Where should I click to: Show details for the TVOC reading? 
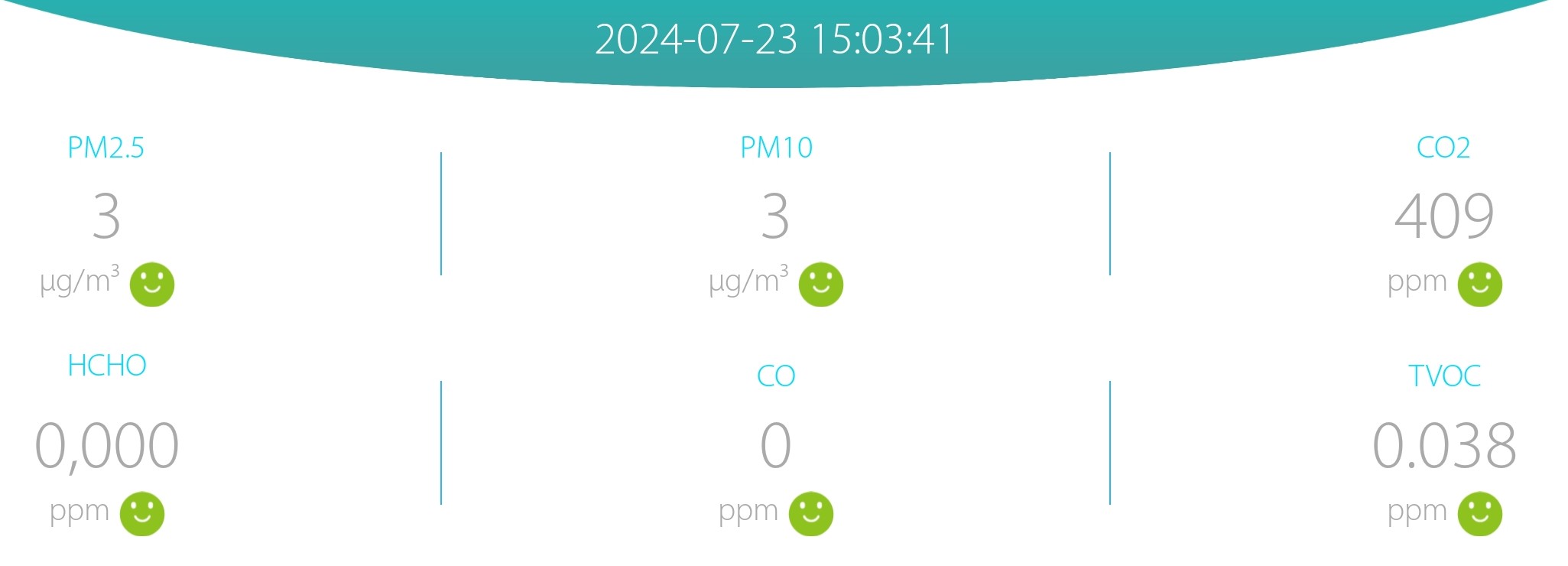point(1443,445)
